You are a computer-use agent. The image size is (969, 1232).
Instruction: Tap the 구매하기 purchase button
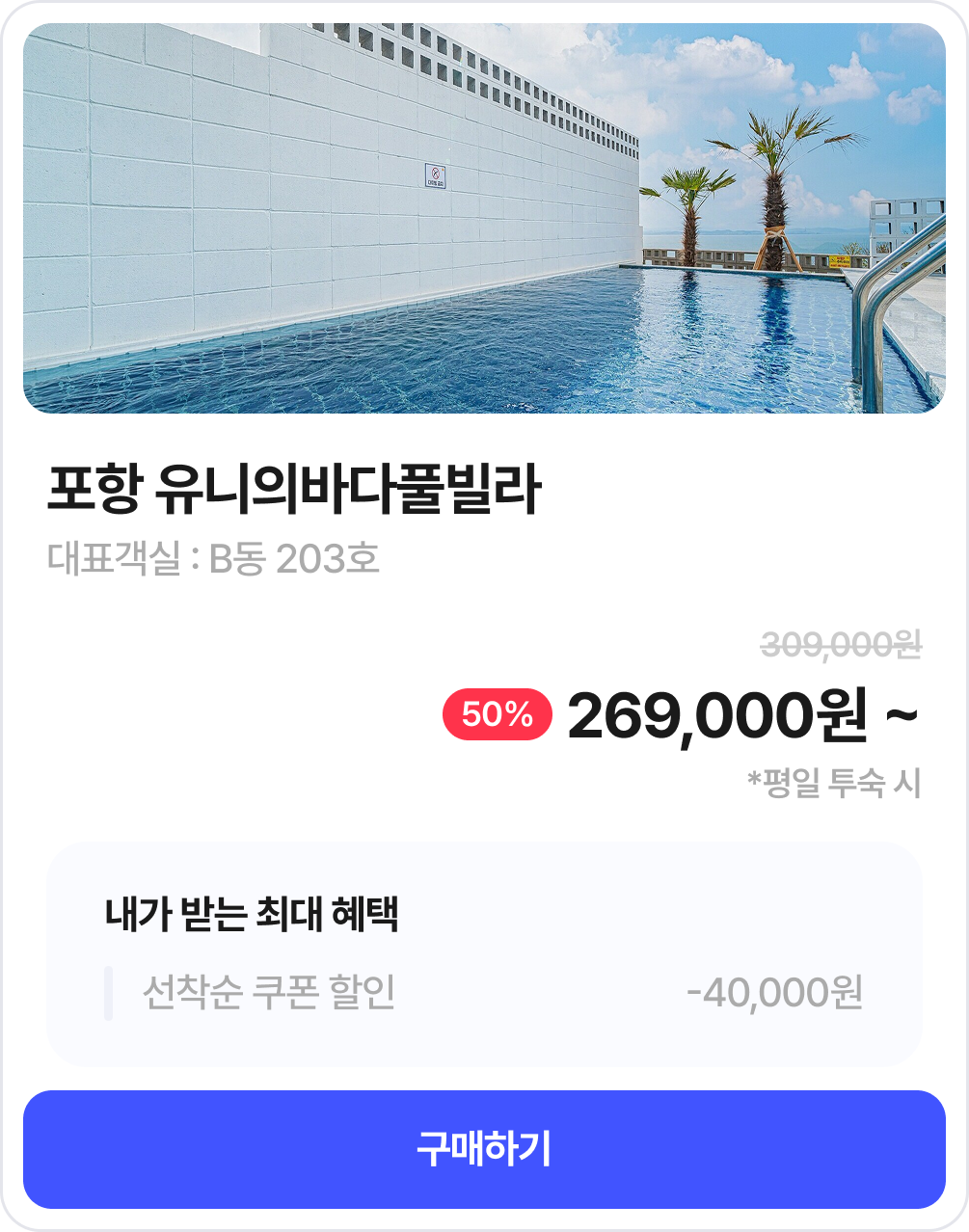point(484,1149)
